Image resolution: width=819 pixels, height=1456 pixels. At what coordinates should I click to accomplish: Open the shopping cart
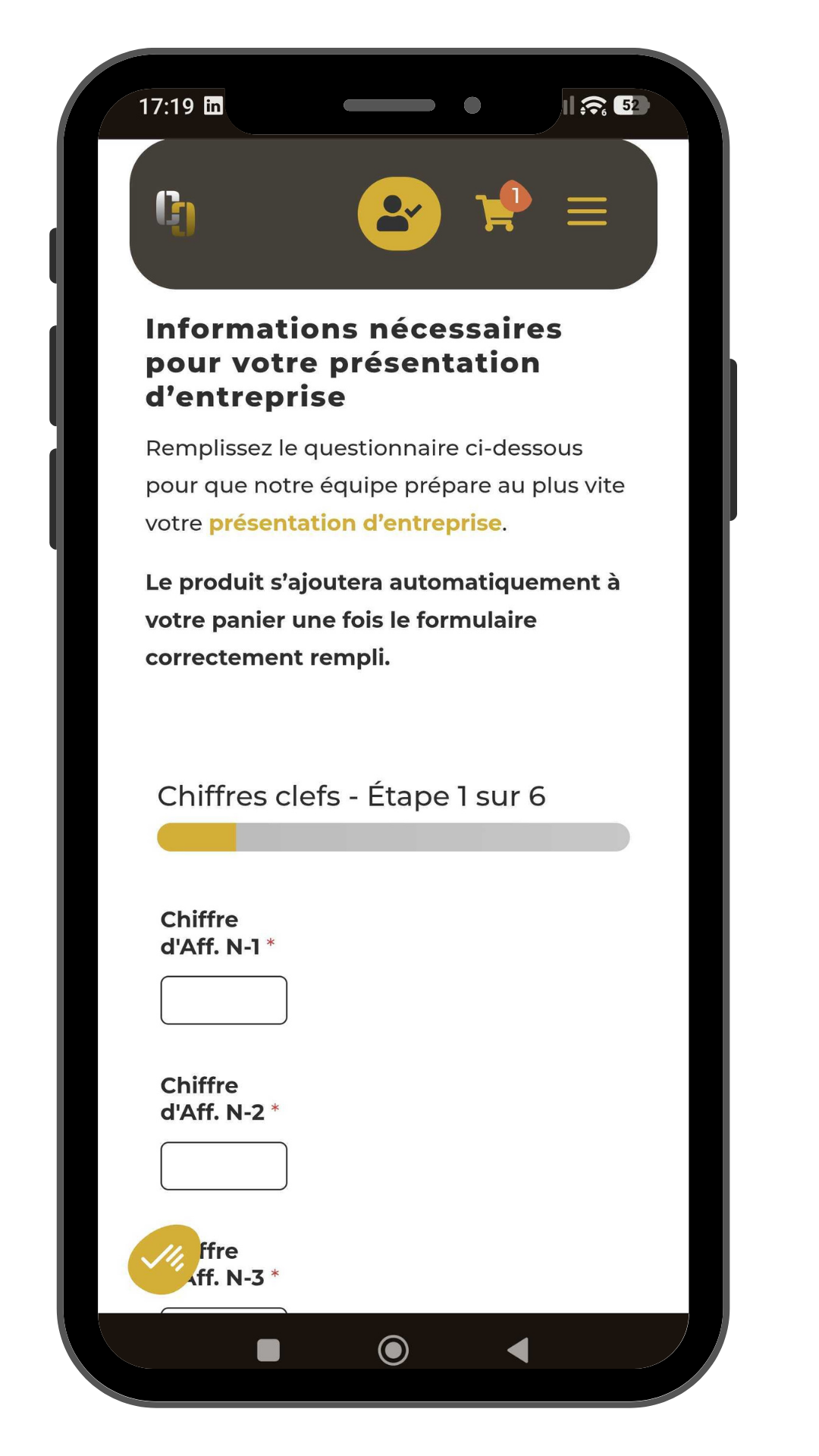point(498,212)
